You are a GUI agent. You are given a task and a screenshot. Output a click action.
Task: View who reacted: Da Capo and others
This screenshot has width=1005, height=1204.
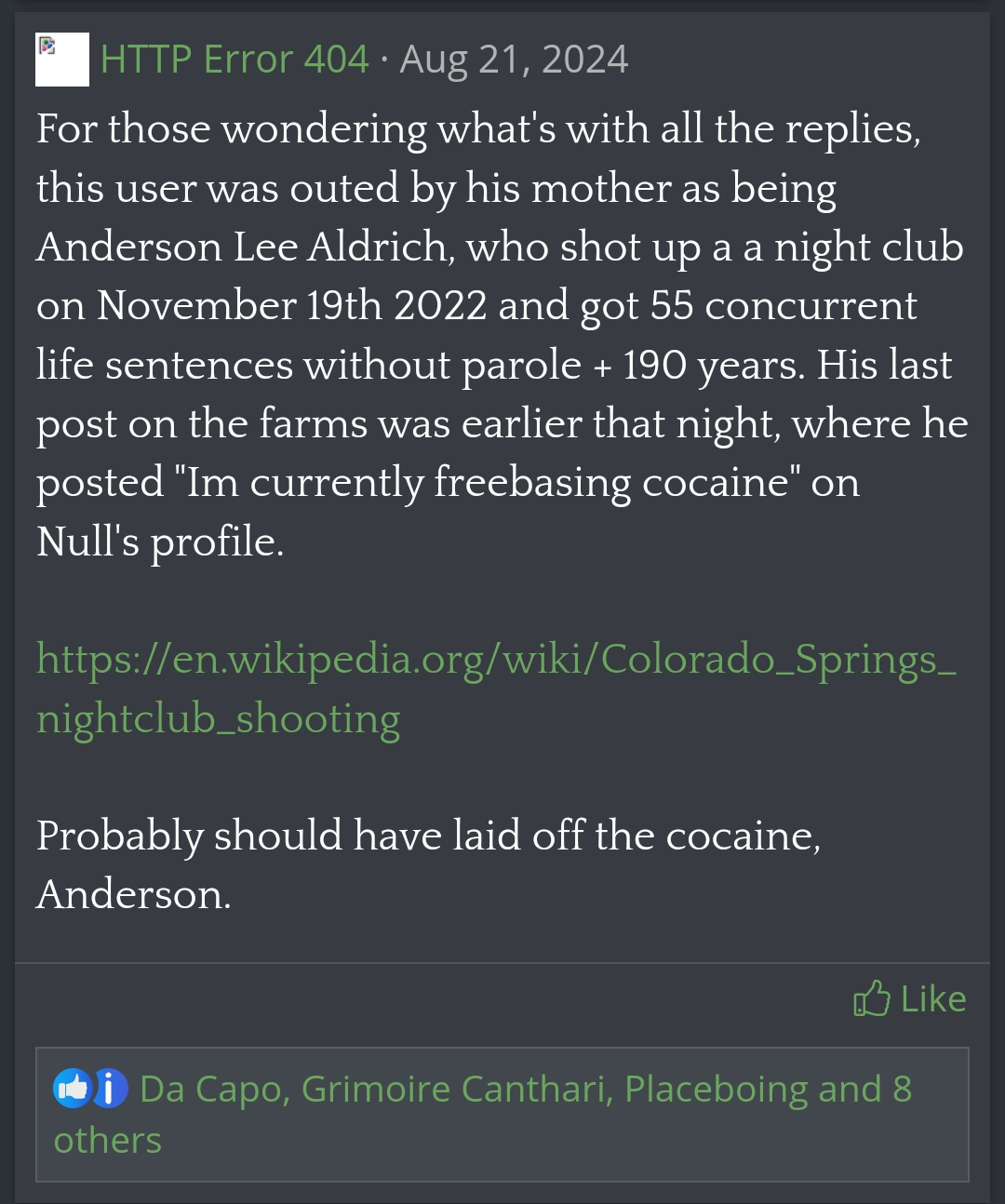525,1090
